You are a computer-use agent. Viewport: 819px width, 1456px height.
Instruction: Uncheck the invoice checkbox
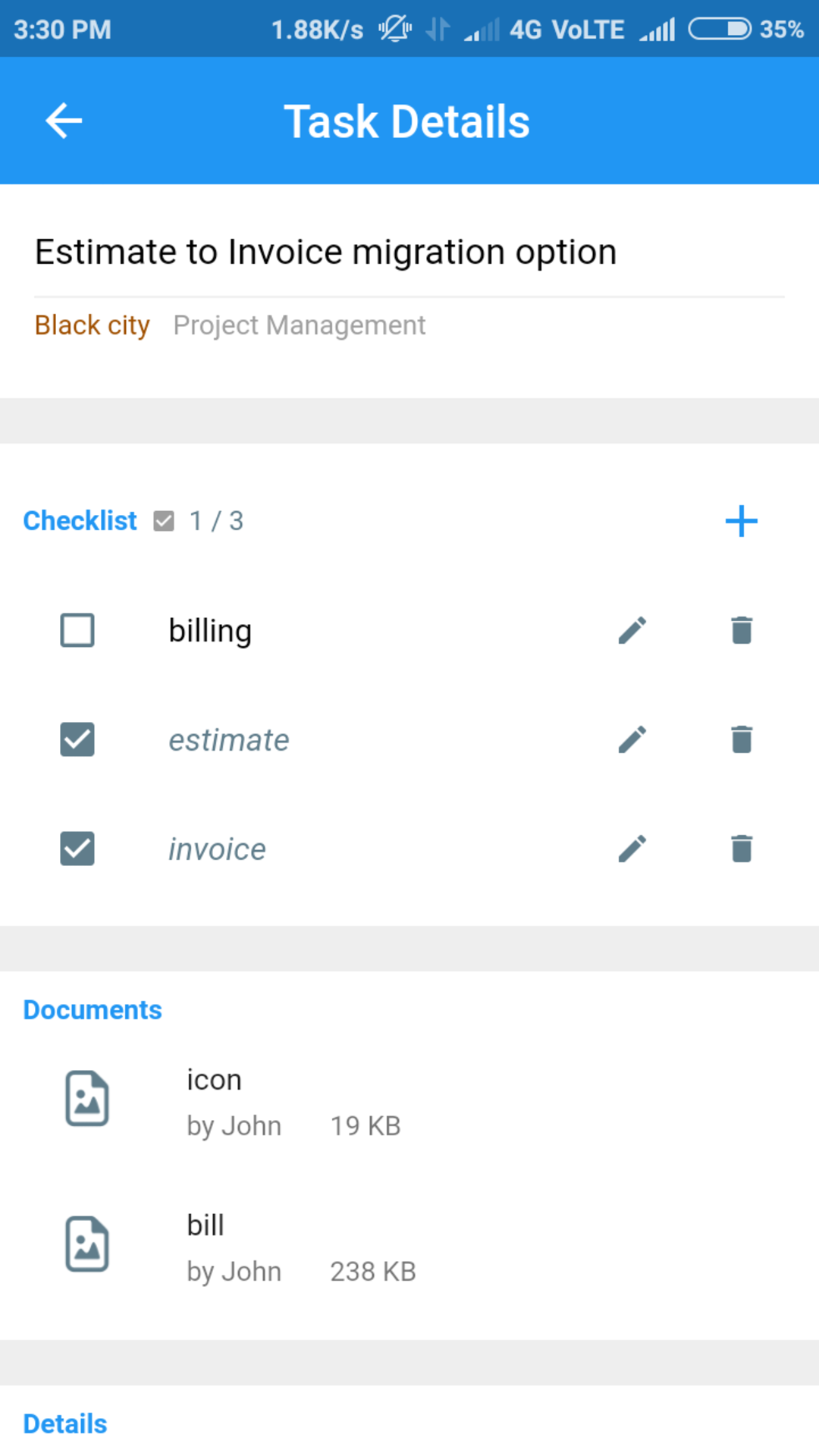point(77,849)
